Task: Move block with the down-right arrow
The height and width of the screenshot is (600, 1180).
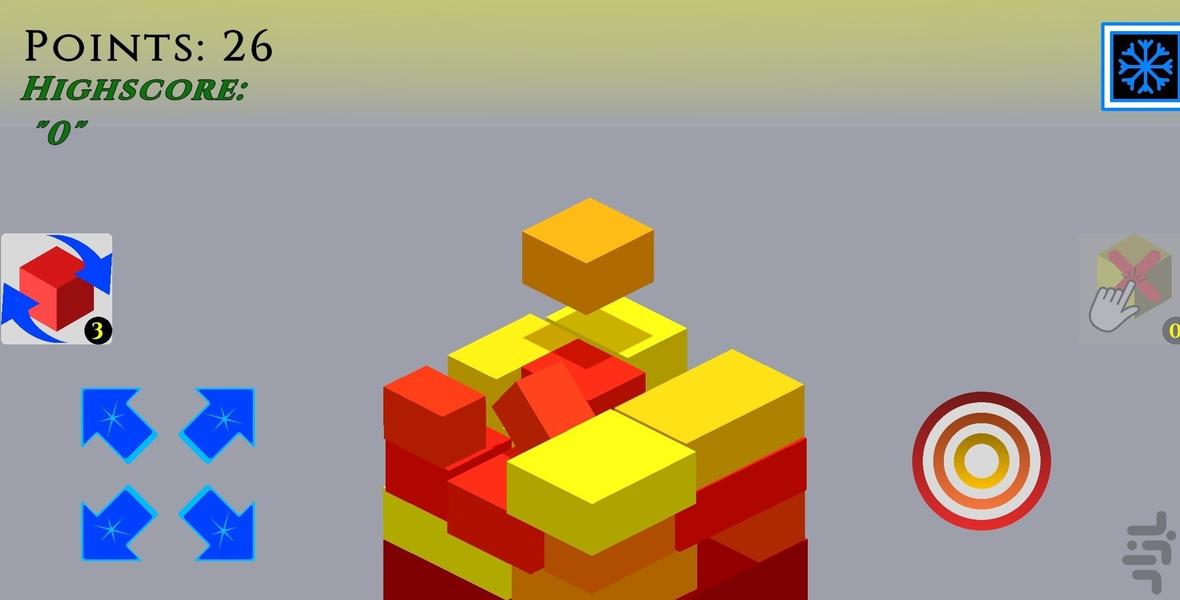Action: click(x=218, y=522)
